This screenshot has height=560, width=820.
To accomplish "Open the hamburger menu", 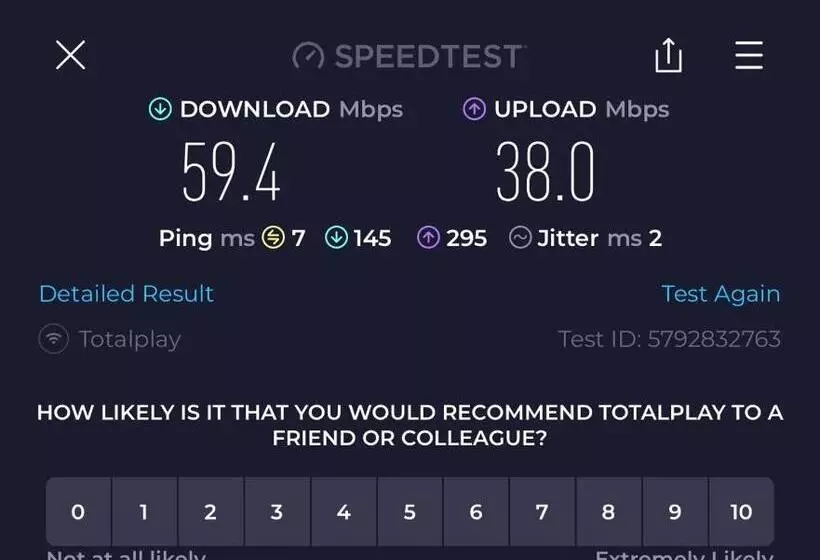I will (x=749, y=55).
